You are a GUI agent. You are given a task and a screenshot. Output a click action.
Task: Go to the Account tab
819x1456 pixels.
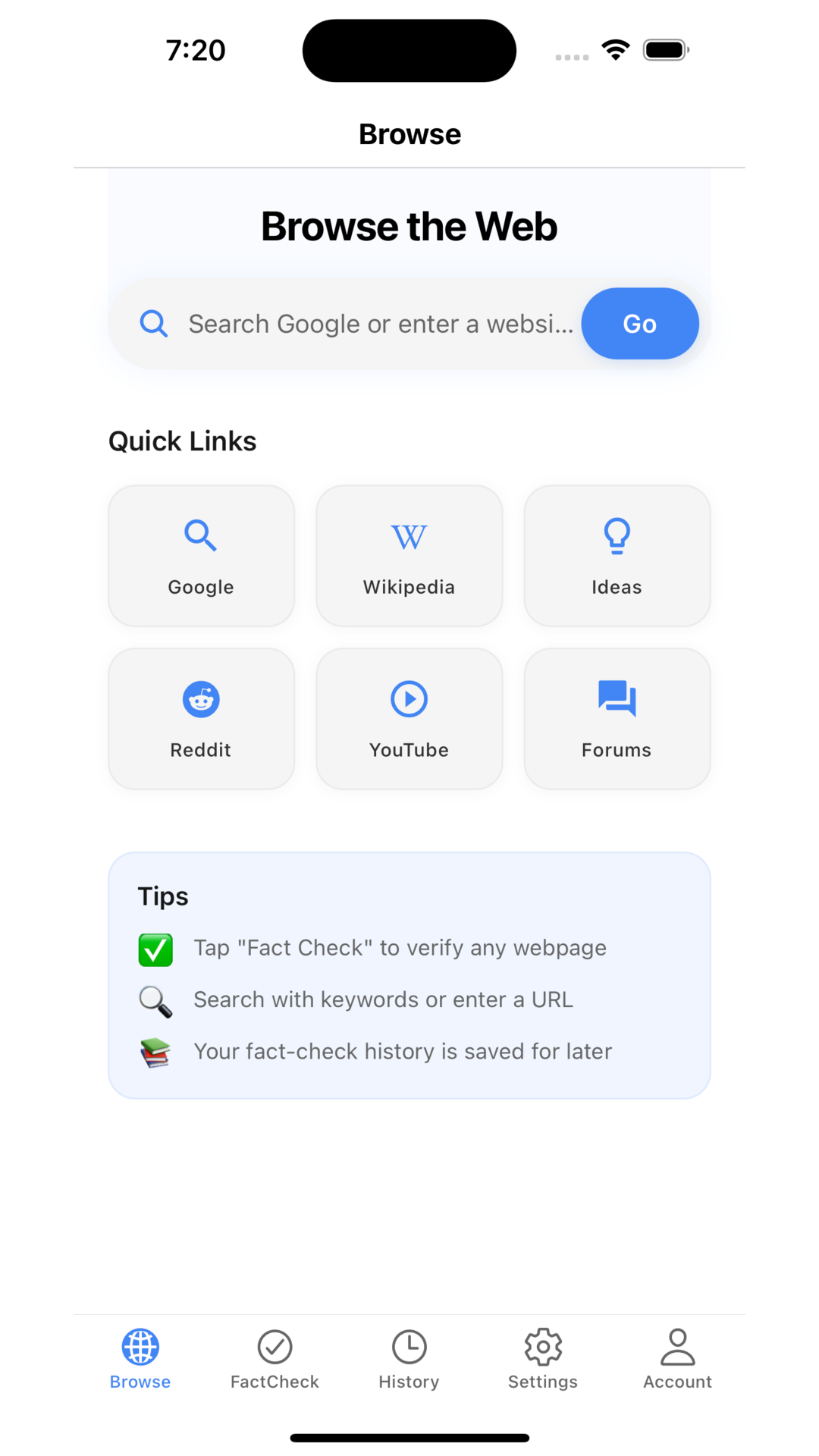tap(678, 1360)
